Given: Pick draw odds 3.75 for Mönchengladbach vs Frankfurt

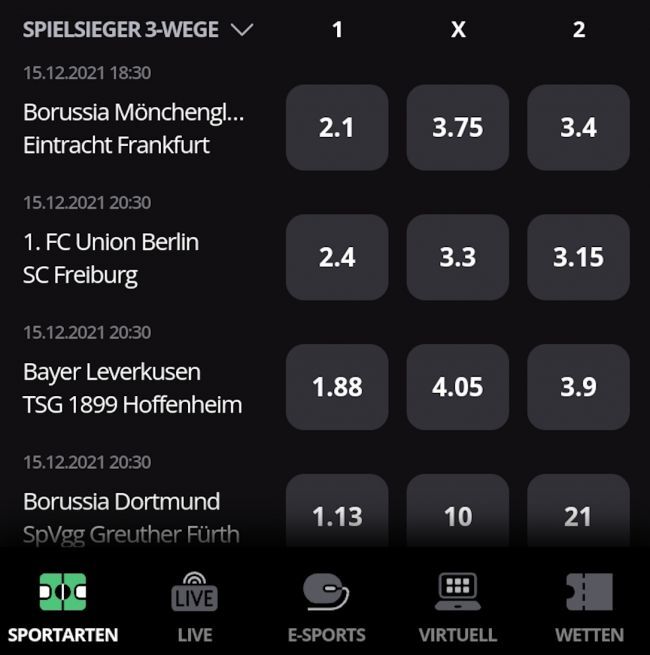Looking at the screenshot, I should (x=458, y=127).
